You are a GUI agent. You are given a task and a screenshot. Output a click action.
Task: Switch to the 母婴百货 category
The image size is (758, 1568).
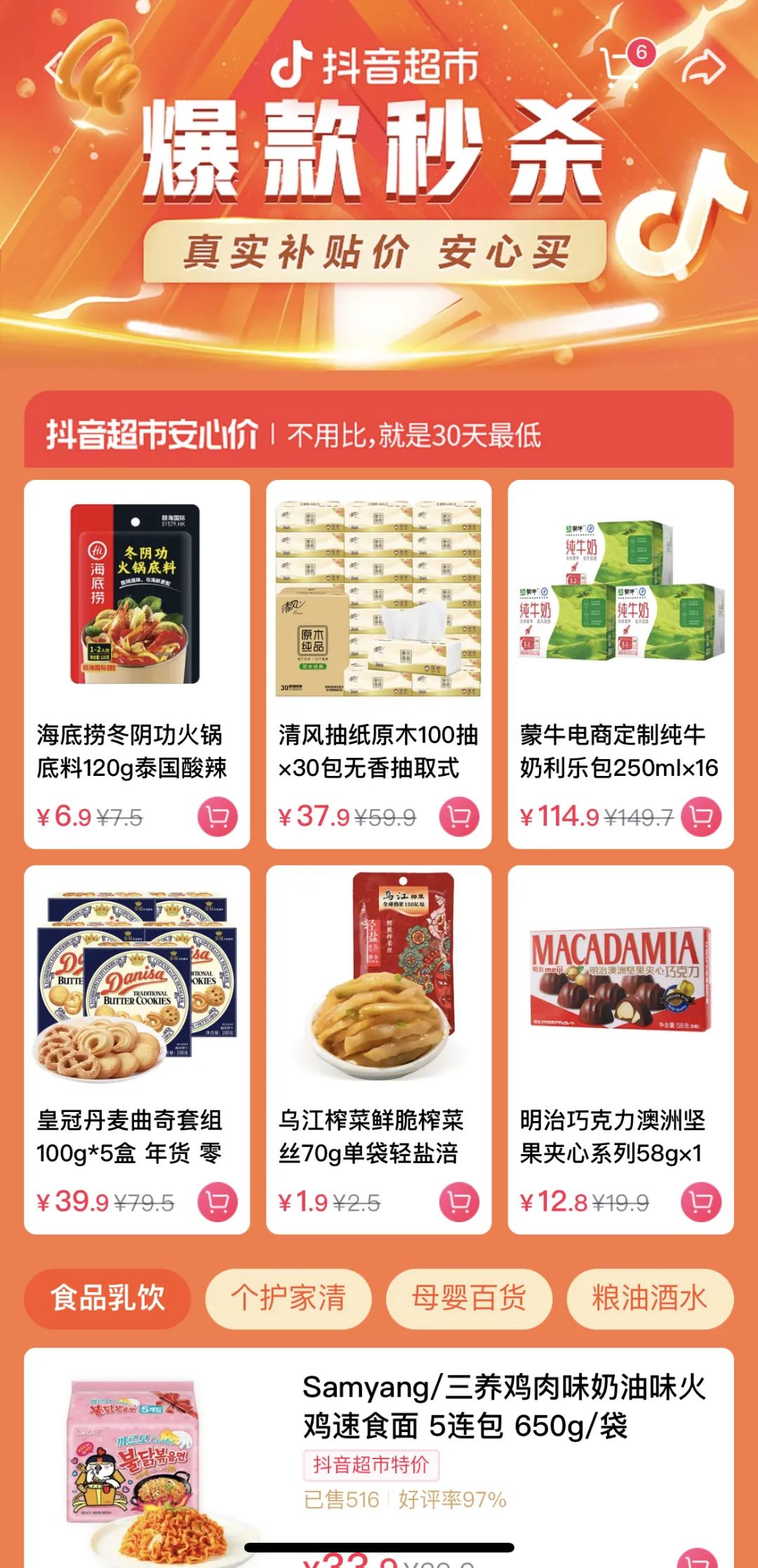[469, 1298]
